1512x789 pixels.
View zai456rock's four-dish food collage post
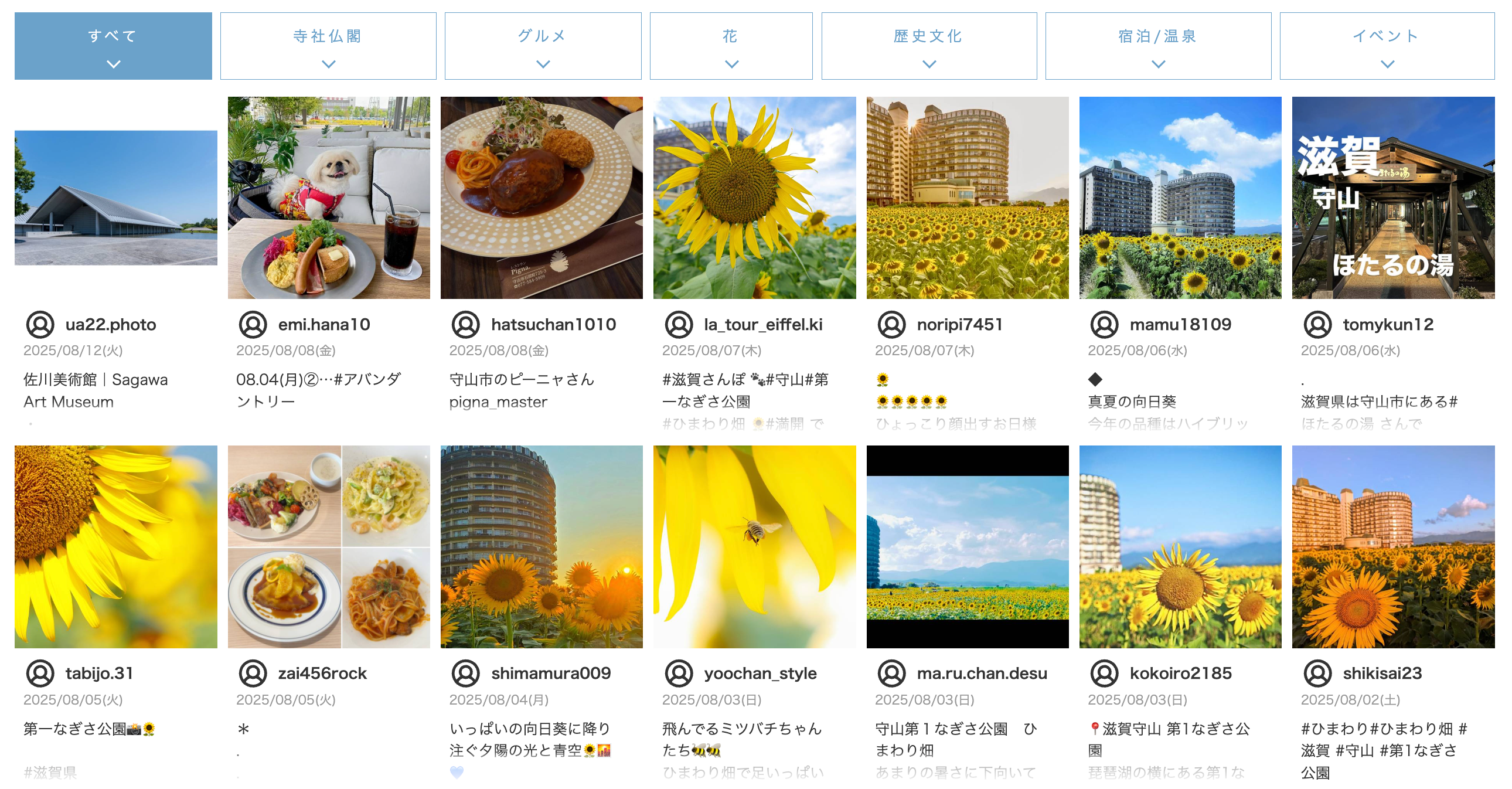[x=329, y=546]
